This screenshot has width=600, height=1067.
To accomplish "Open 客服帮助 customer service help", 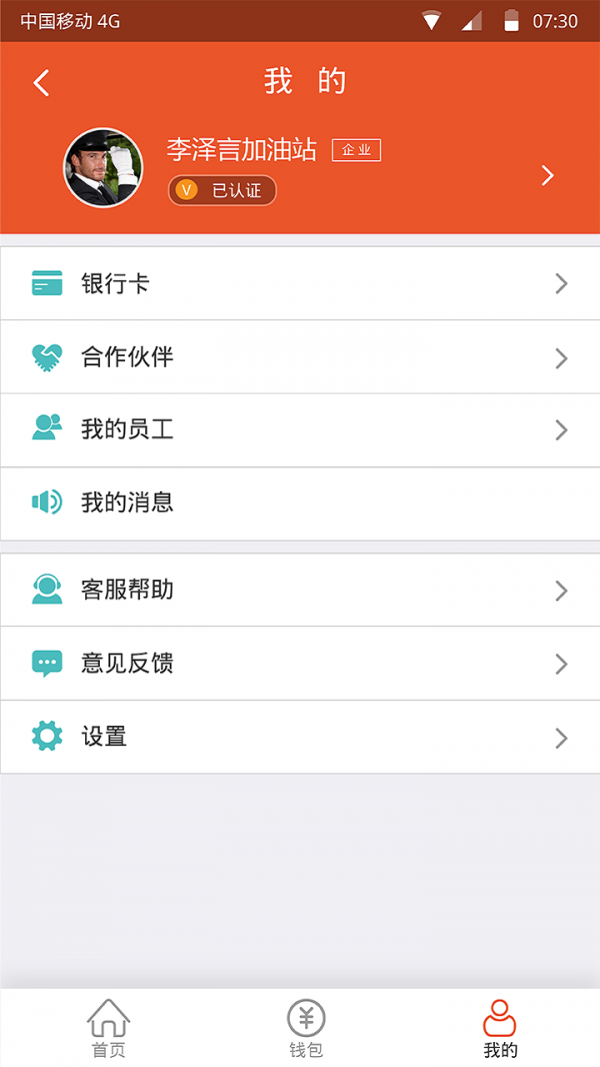I will pos(300,590).
